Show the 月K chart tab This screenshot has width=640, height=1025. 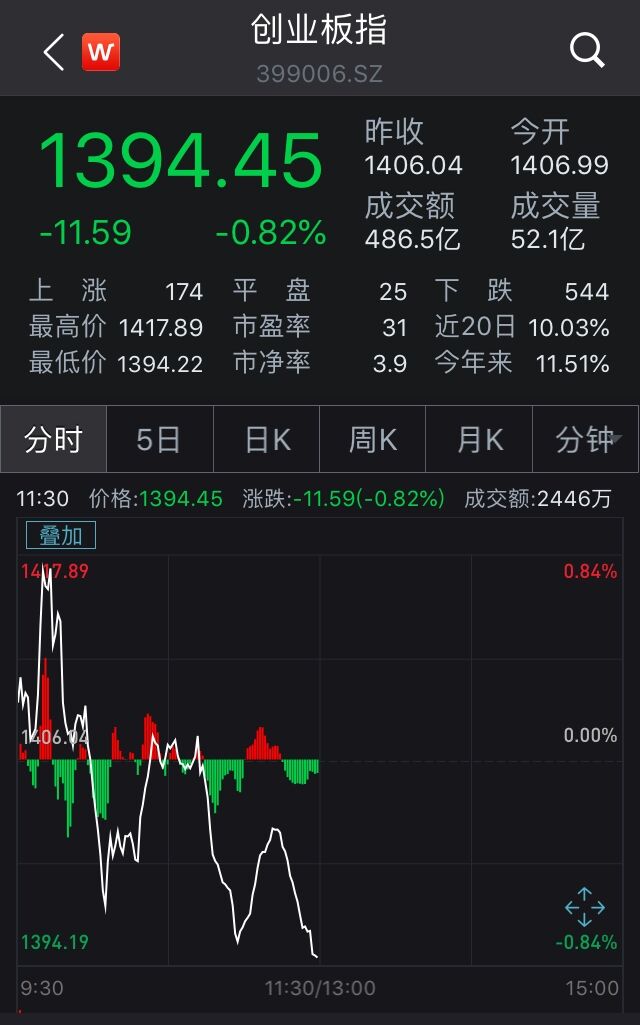tap(479, 439)
